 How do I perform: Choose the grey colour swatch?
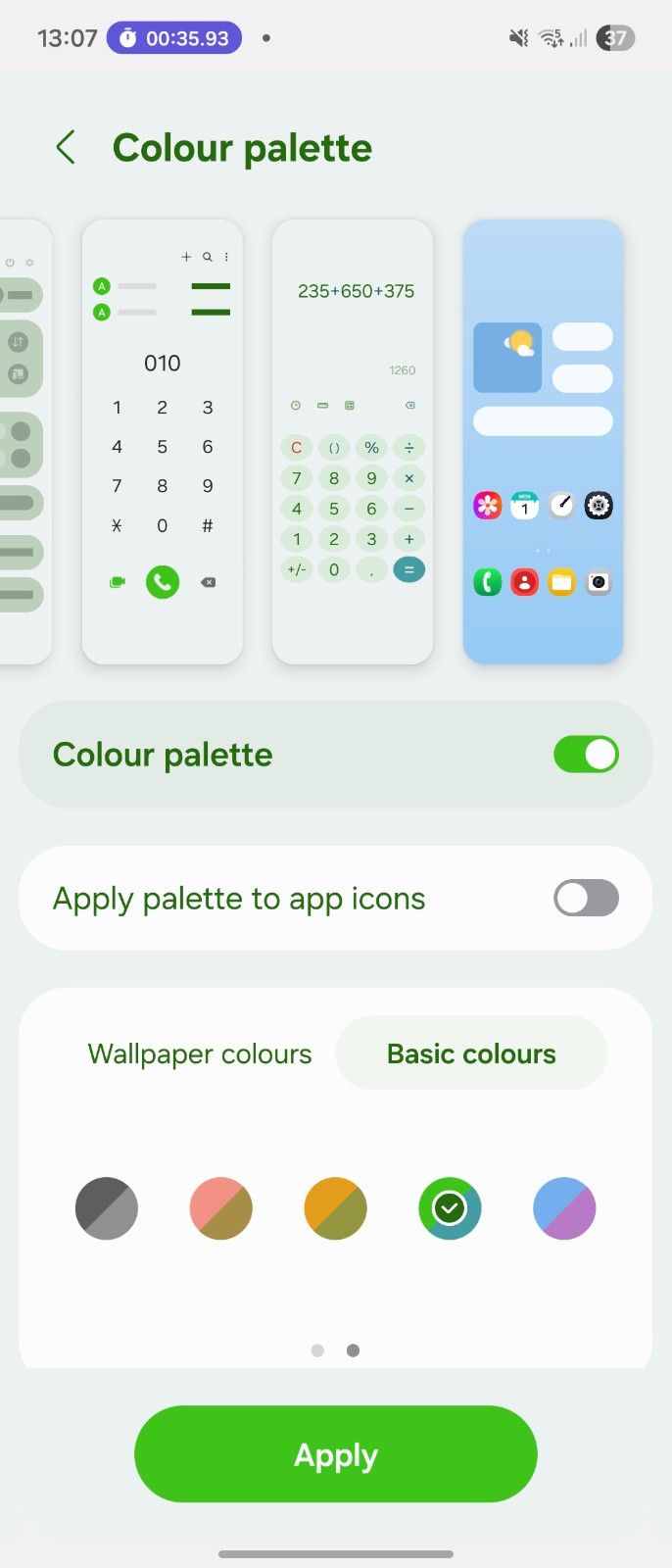[107, 1208]
